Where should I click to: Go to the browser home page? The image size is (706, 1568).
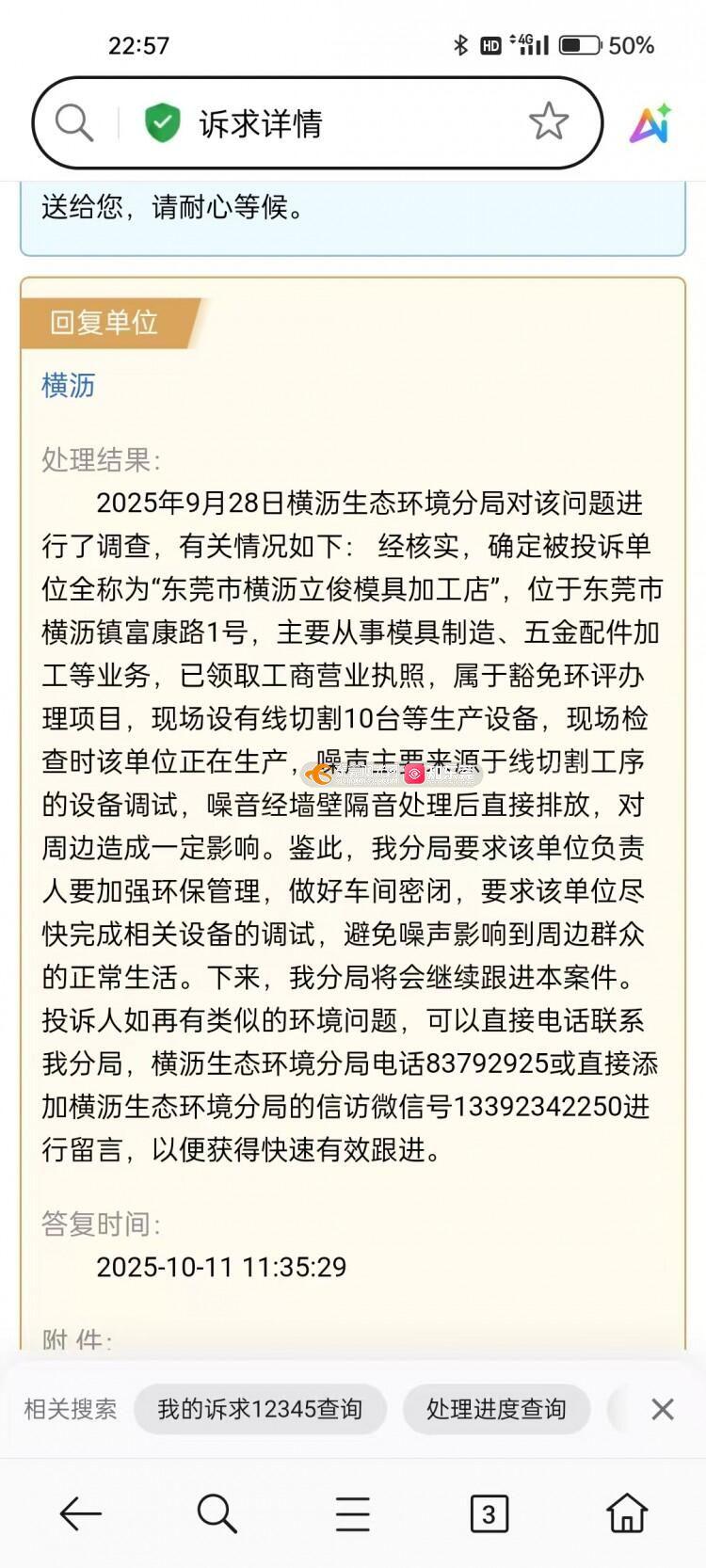point(626,1513)
